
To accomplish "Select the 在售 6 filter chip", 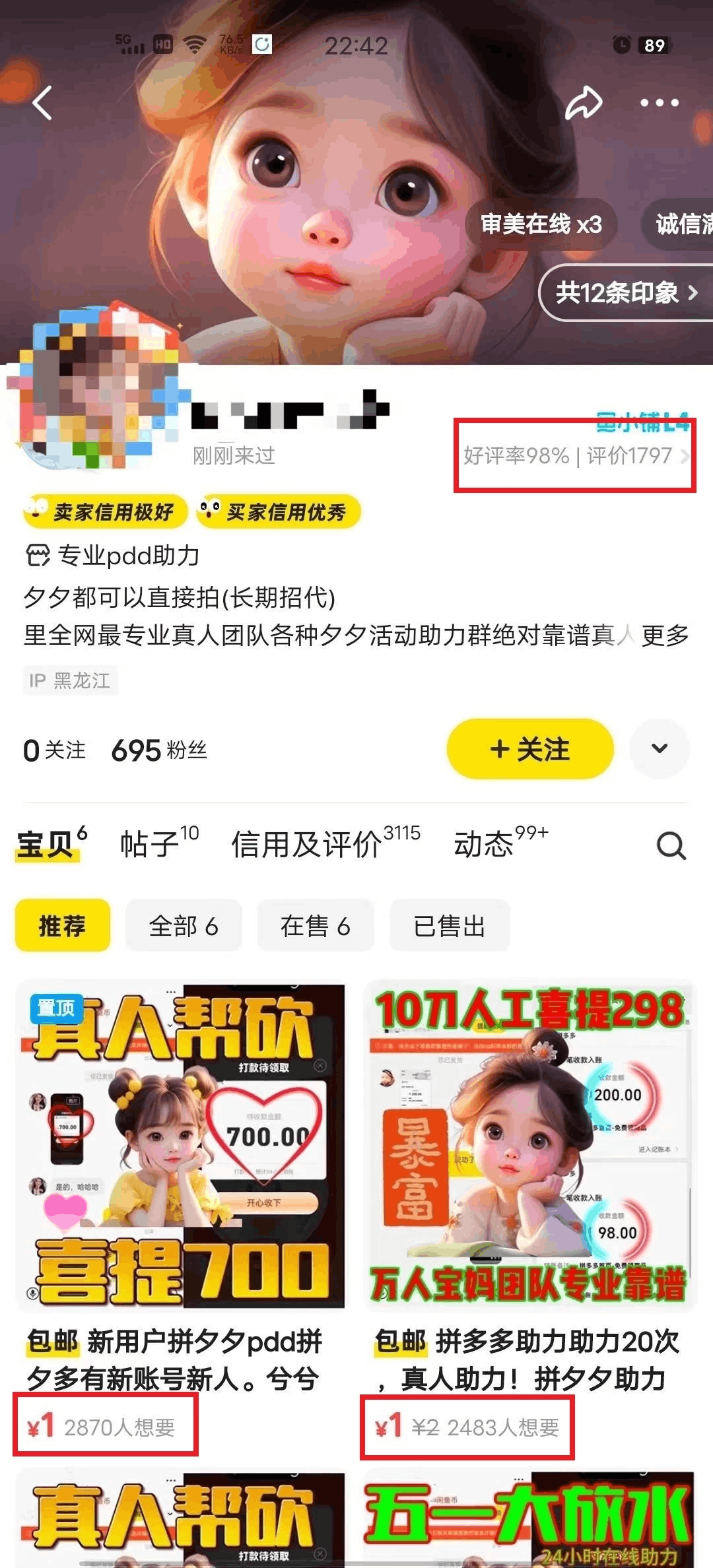I will tap(315, 926).
